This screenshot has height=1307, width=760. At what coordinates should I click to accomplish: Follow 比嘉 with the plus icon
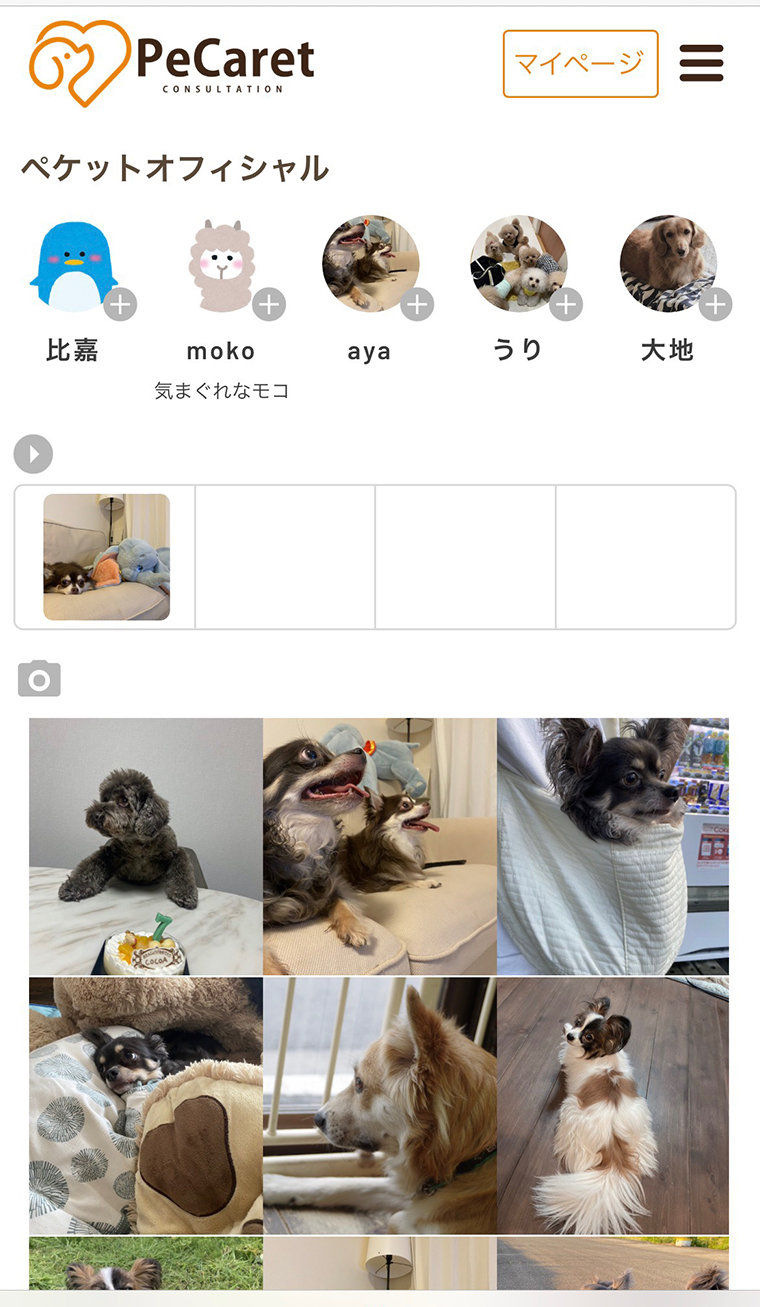(120, 303)
